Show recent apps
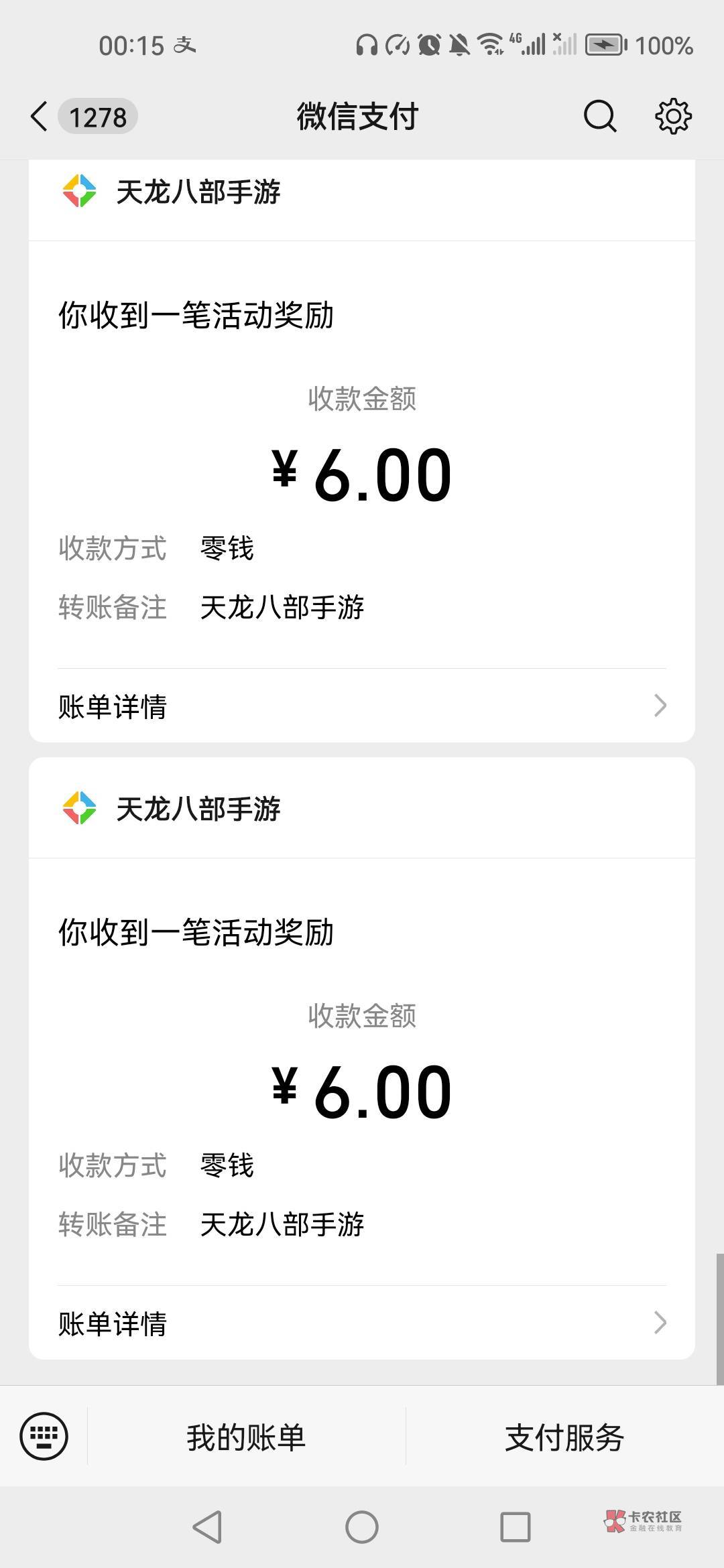The width and height of the screenshot is (724, 1568). 516,1527
